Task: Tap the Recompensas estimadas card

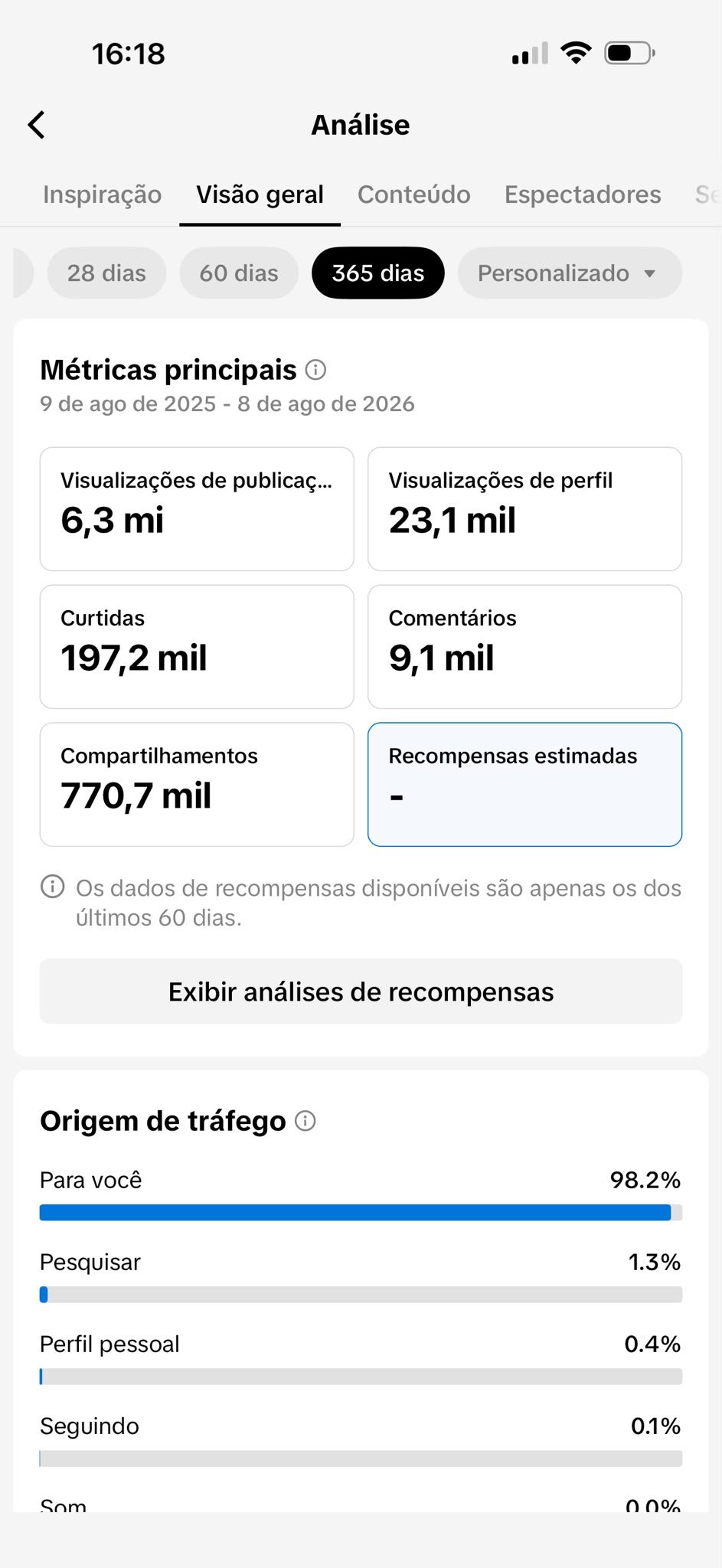Action: [x=525, y=785]
